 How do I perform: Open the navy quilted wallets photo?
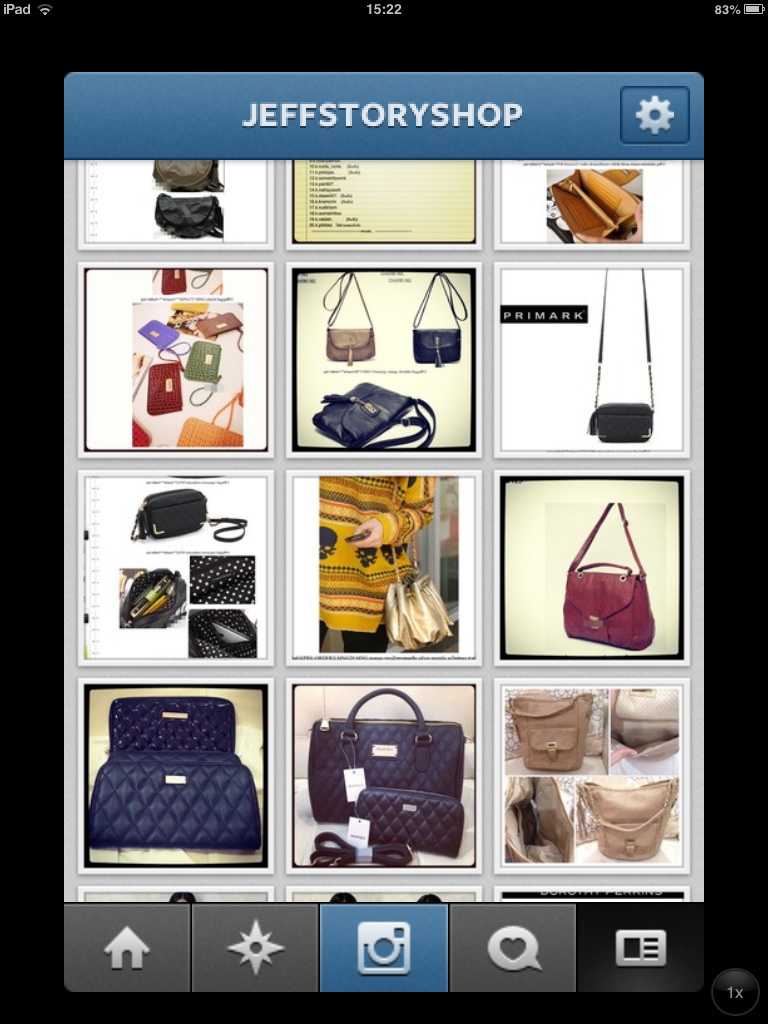[176, 775]
